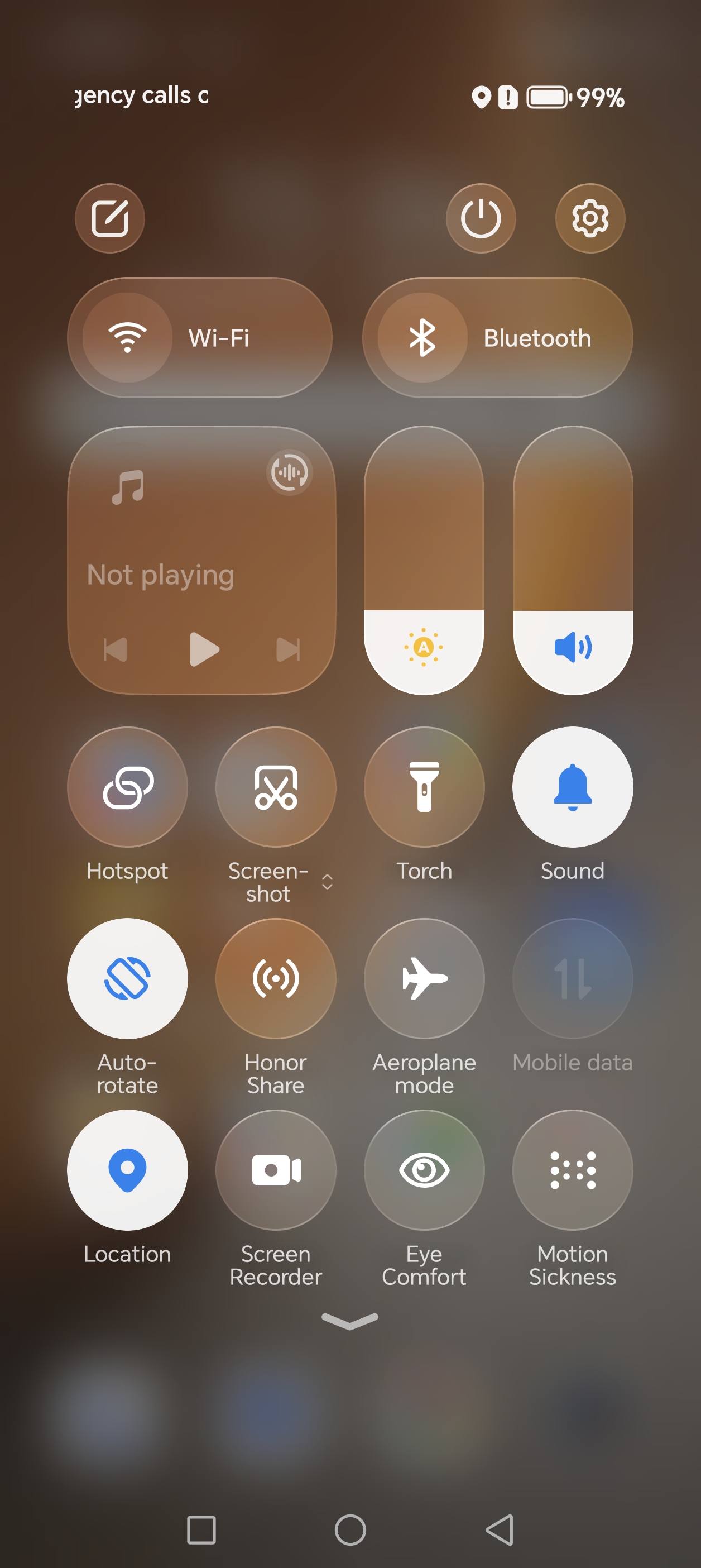
Task: Enable Eye Comfort mode
Action: [x=424, y=1169]
